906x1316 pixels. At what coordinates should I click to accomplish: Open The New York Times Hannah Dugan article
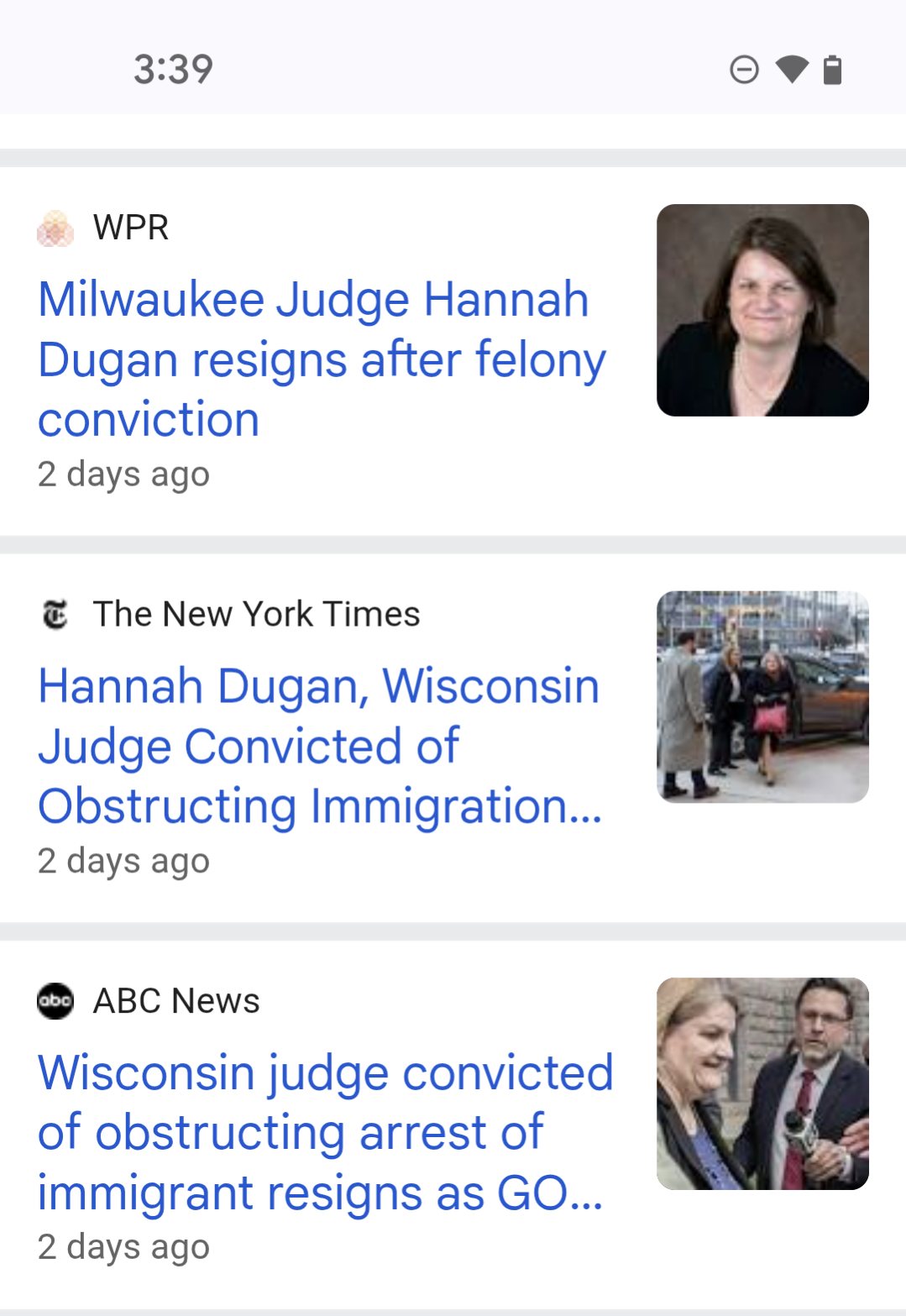click(319, 746)
